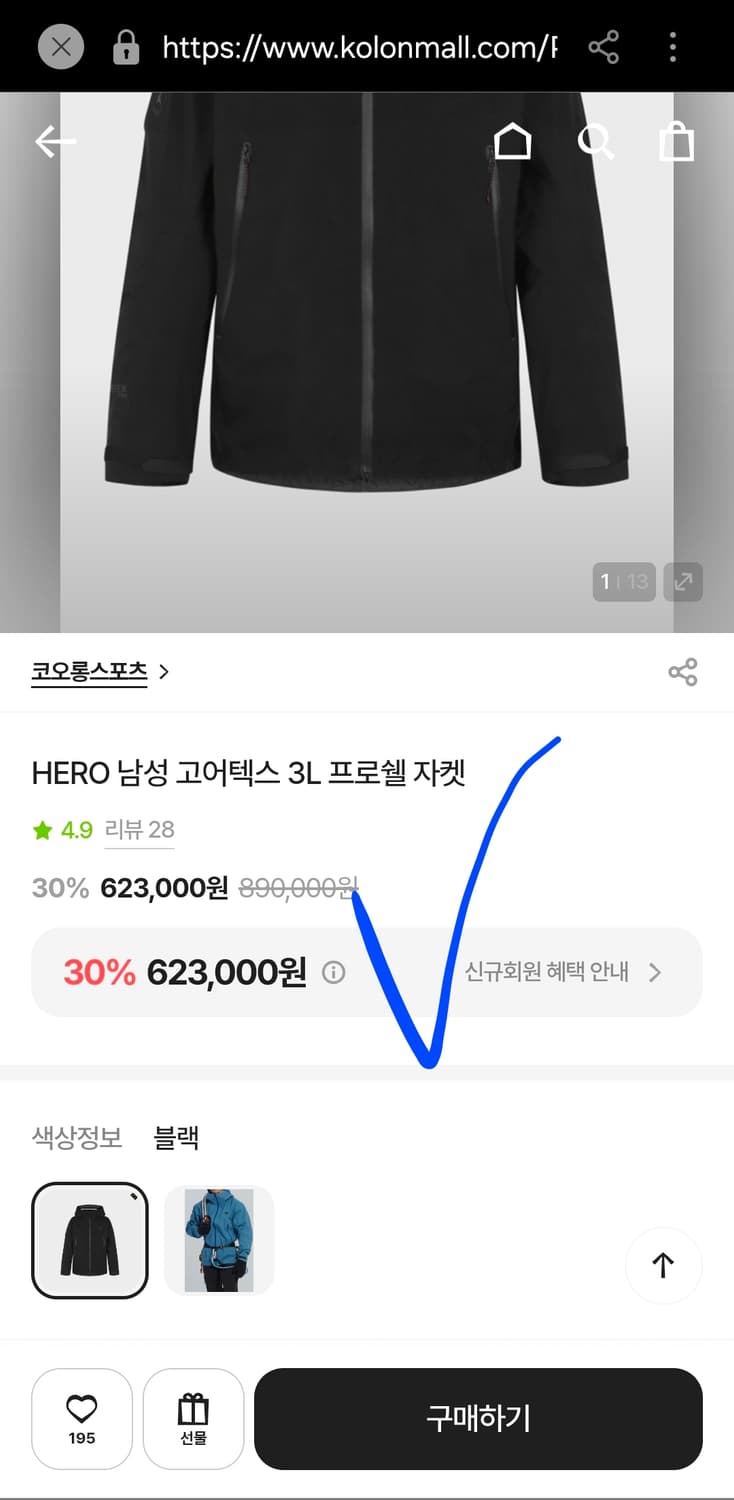Tap the back arrow on the product image
The width and height of the screenshot is (734, 1500).
coord(55,141)
